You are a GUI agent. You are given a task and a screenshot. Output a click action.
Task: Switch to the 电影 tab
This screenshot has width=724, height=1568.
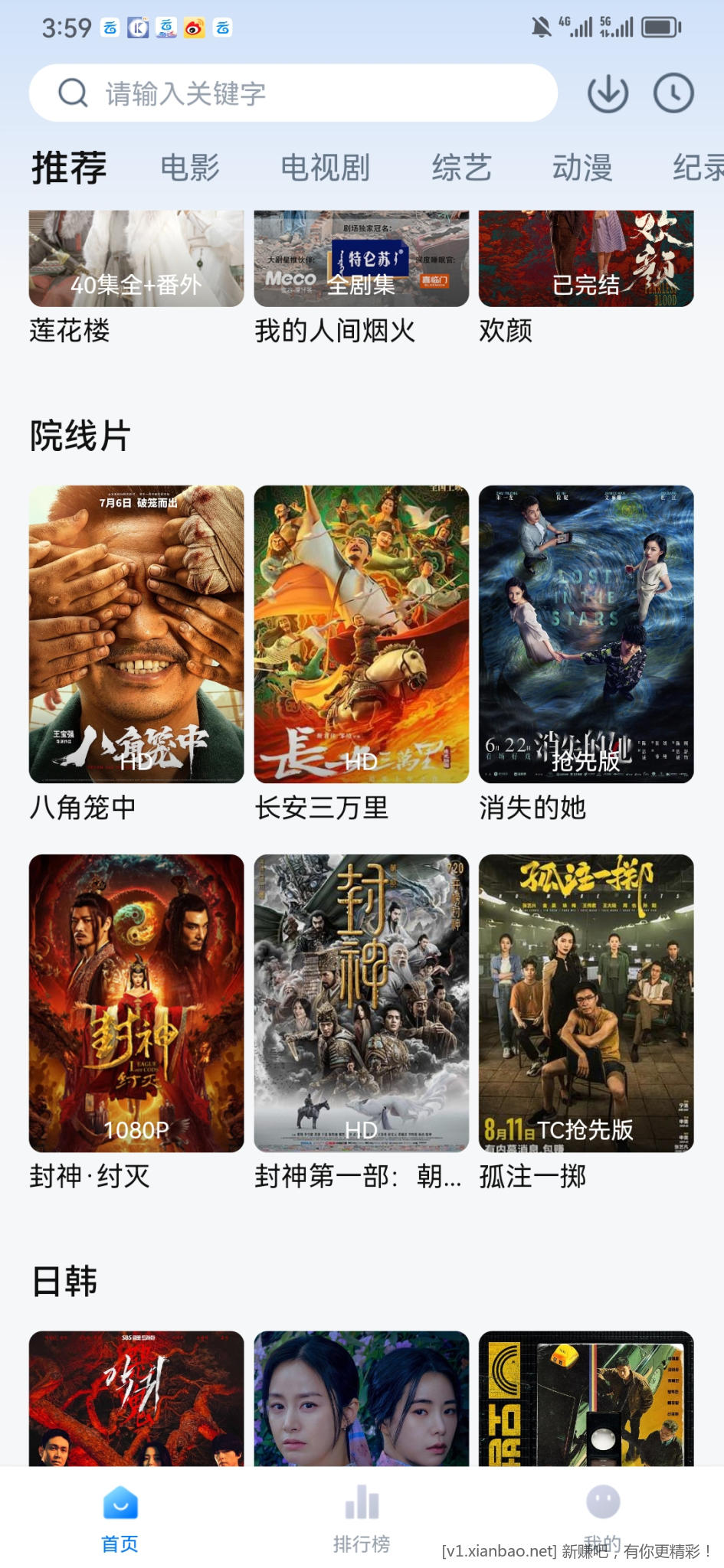[x=190, y=168]
